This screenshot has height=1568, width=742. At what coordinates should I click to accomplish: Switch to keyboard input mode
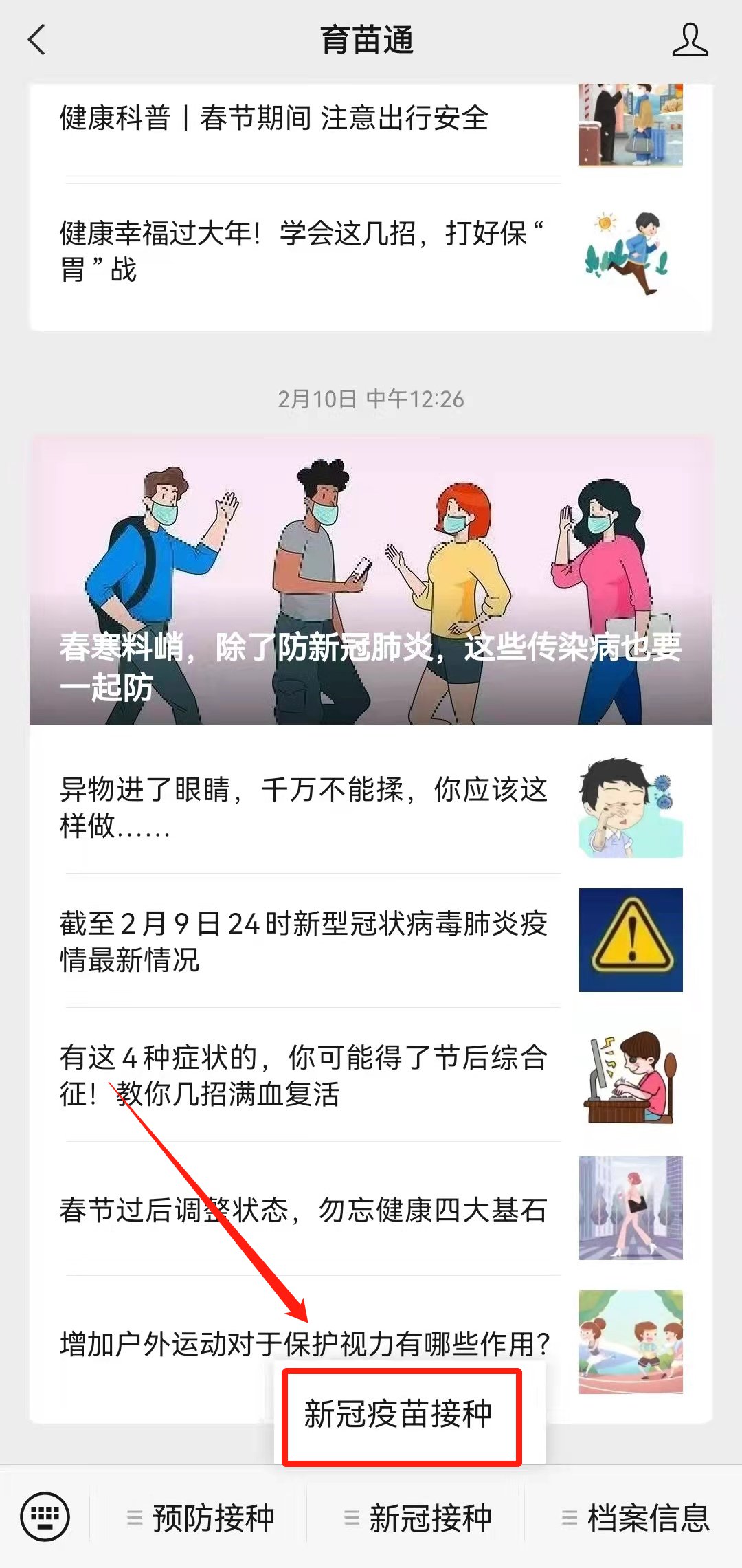[45, 1516]
